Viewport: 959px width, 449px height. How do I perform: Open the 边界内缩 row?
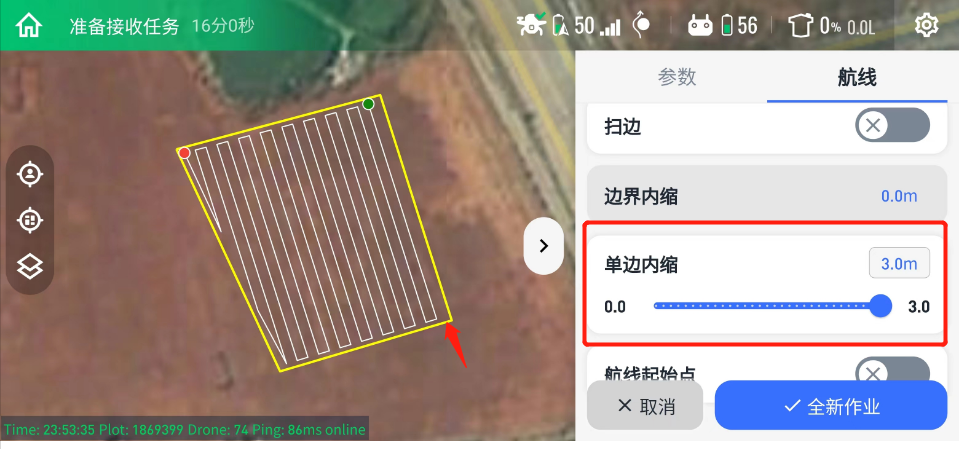(765, 196)
